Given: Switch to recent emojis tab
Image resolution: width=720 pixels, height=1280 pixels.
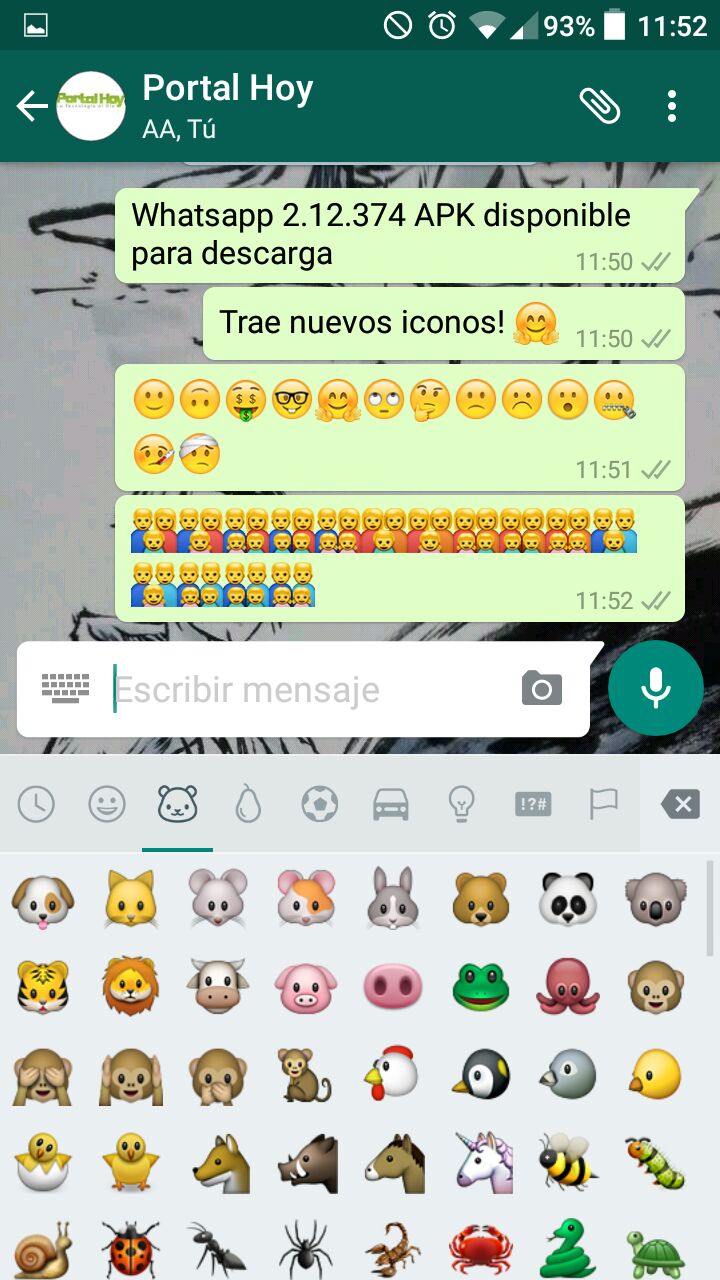Looking at the screenshot, I should [36, 803].
